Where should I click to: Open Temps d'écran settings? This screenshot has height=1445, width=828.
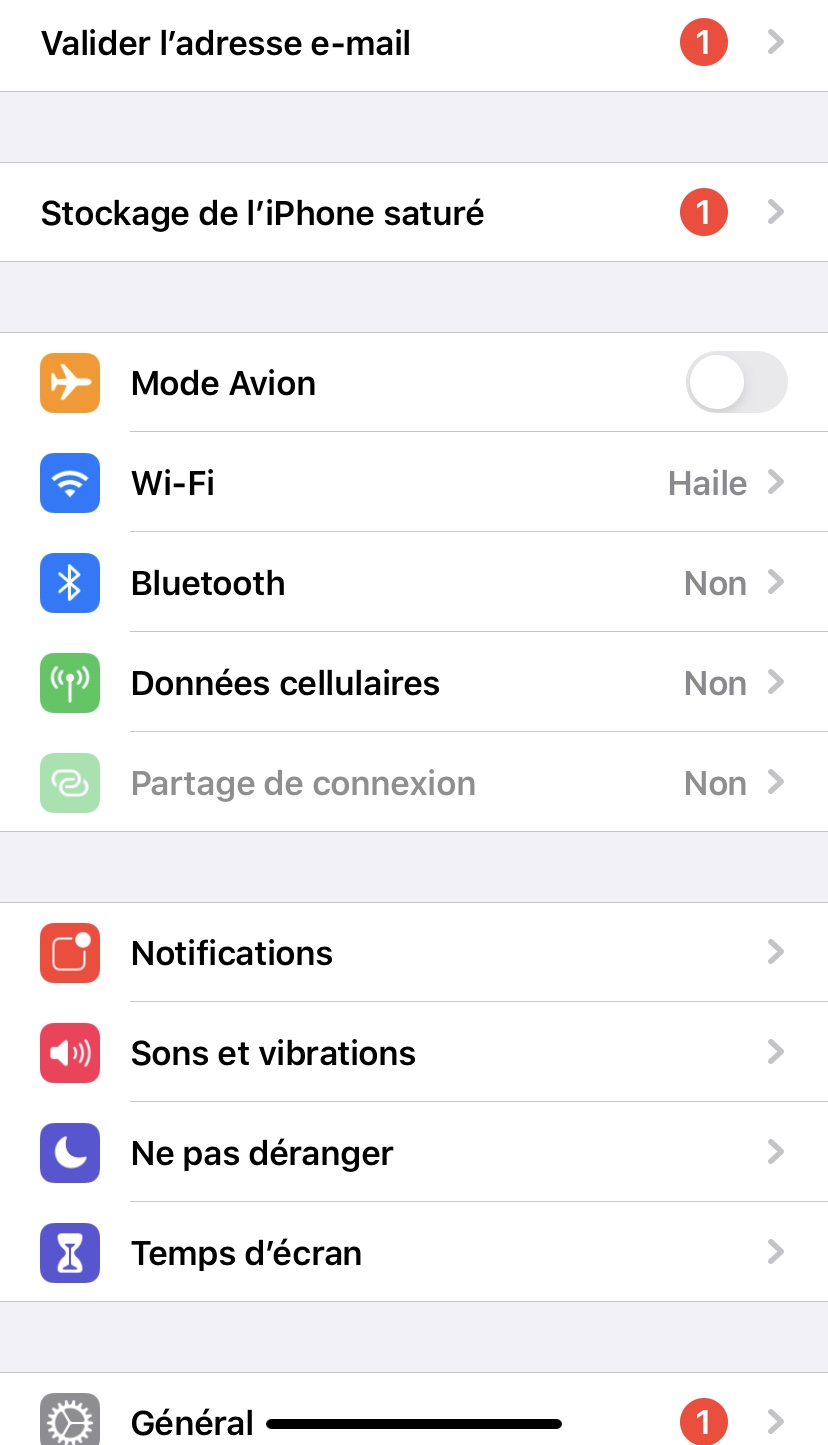pyautogui.click(x=414, y=1253)
